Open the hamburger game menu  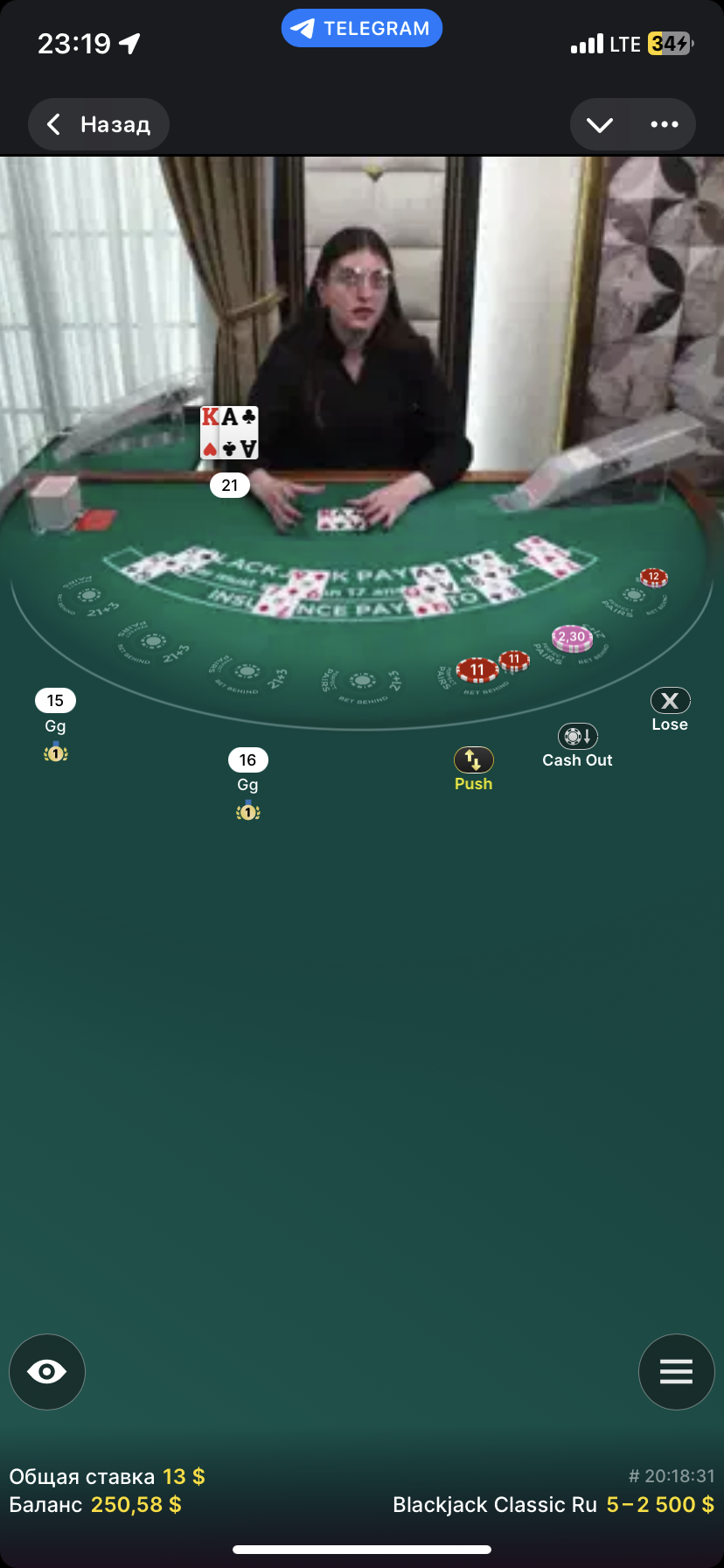coord(676,1371)
